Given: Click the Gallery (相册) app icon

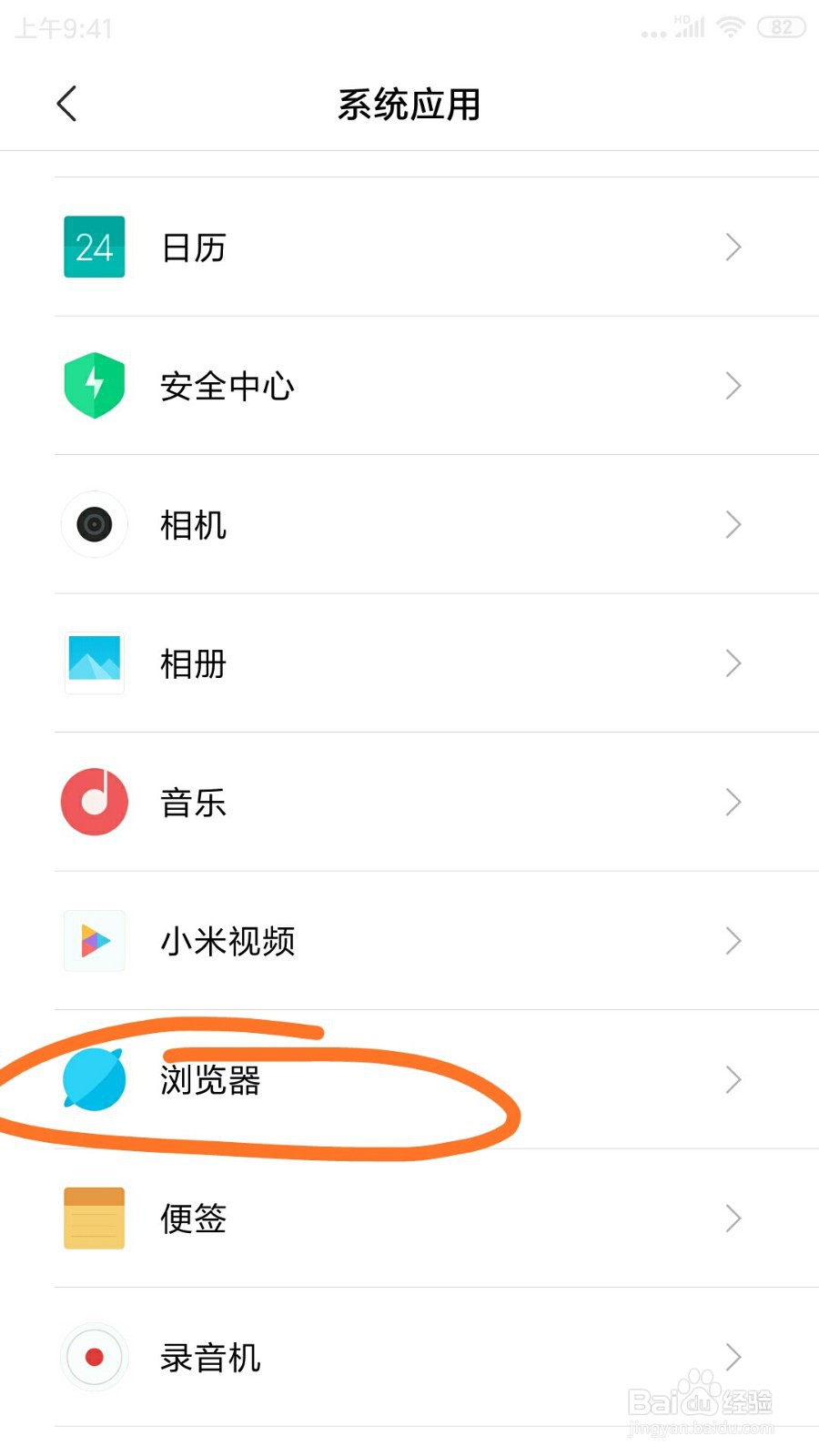Looking at the screenshot, I should (x=93, y=663).
